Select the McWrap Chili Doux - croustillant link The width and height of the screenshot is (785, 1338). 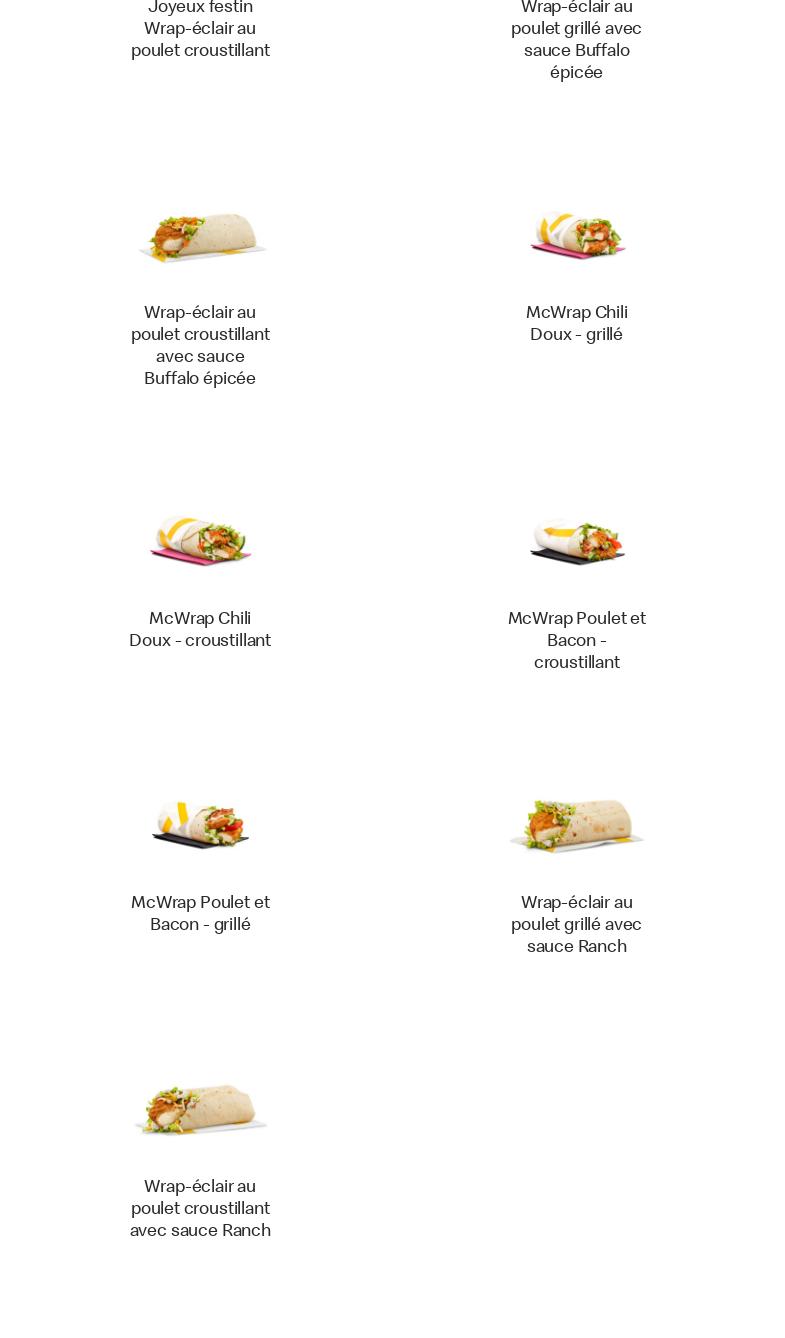coord(200,629)
